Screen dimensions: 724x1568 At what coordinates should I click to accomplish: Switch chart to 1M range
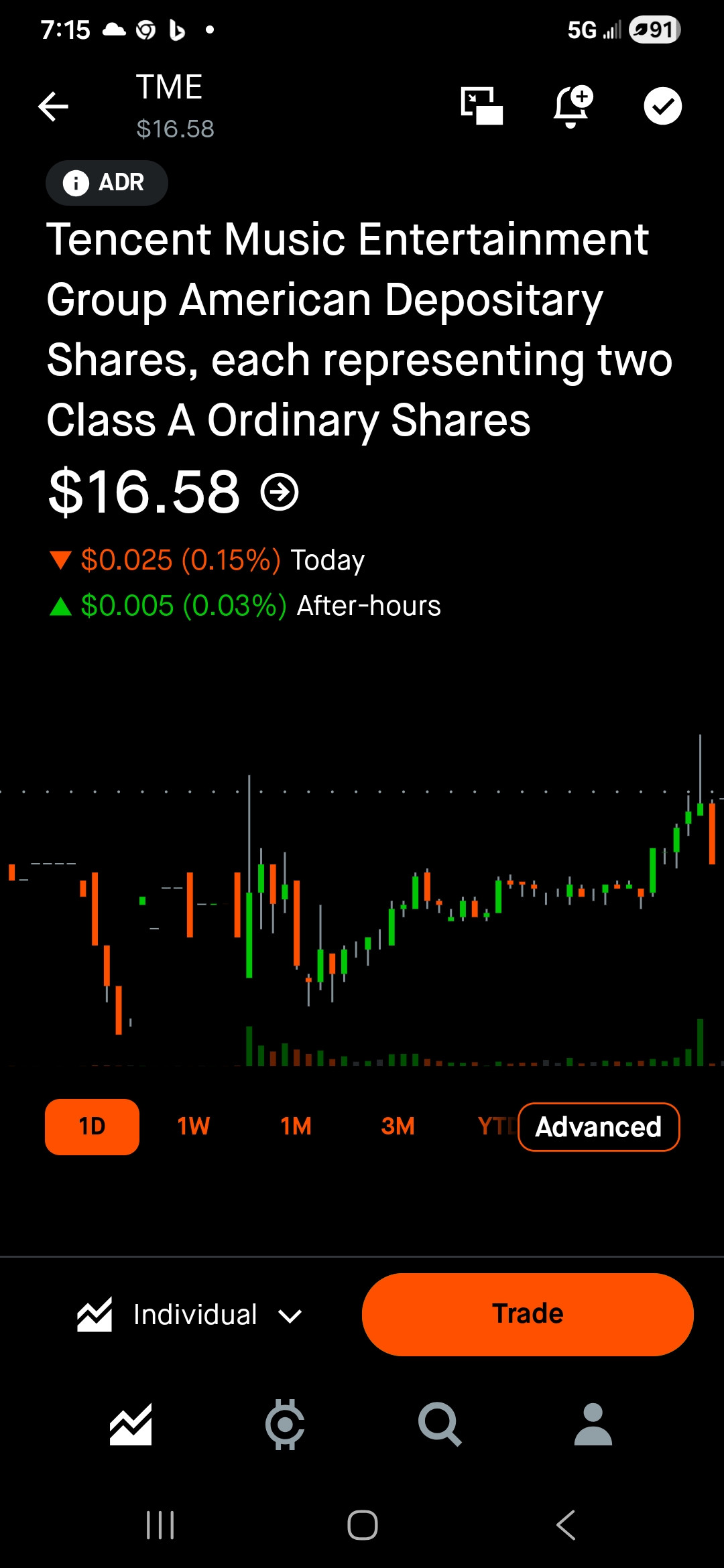[296, 1126]
